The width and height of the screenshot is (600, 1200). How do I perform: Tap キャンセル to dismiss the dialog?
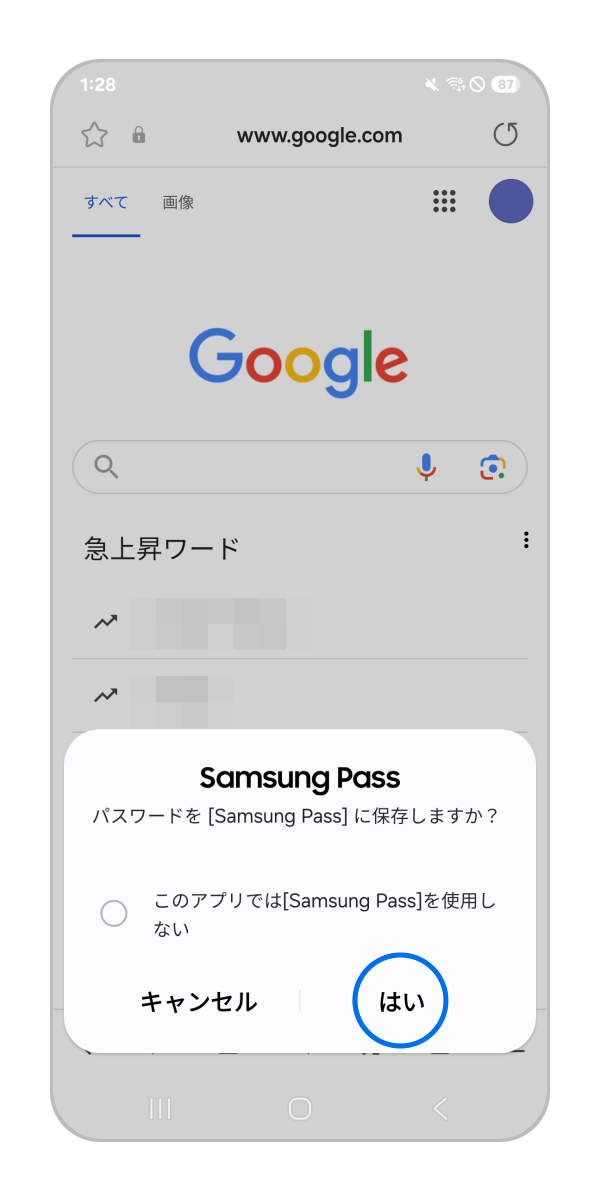tap(199, 1001)
